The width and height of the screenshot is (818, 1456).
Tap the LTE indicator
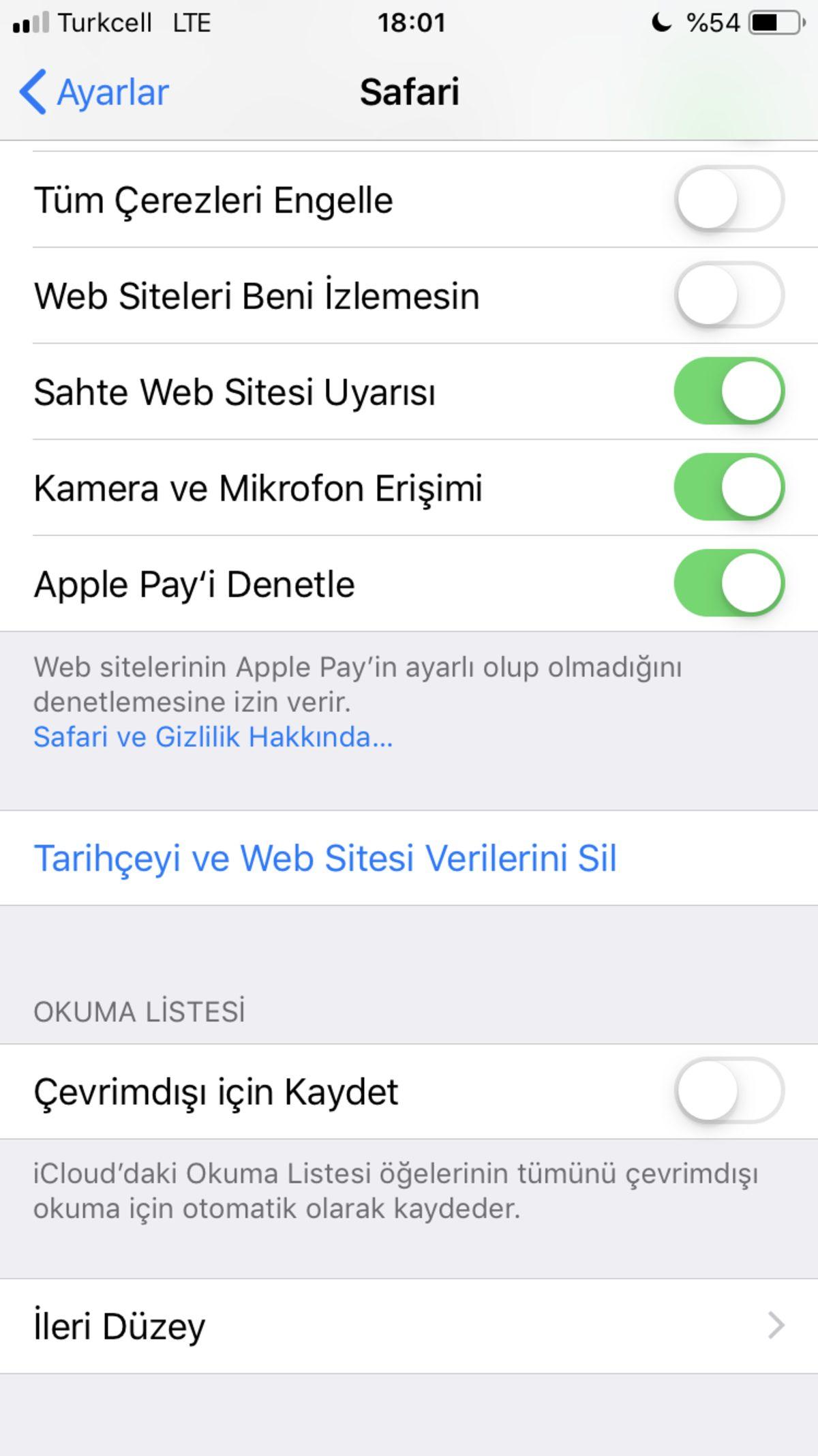192,23
